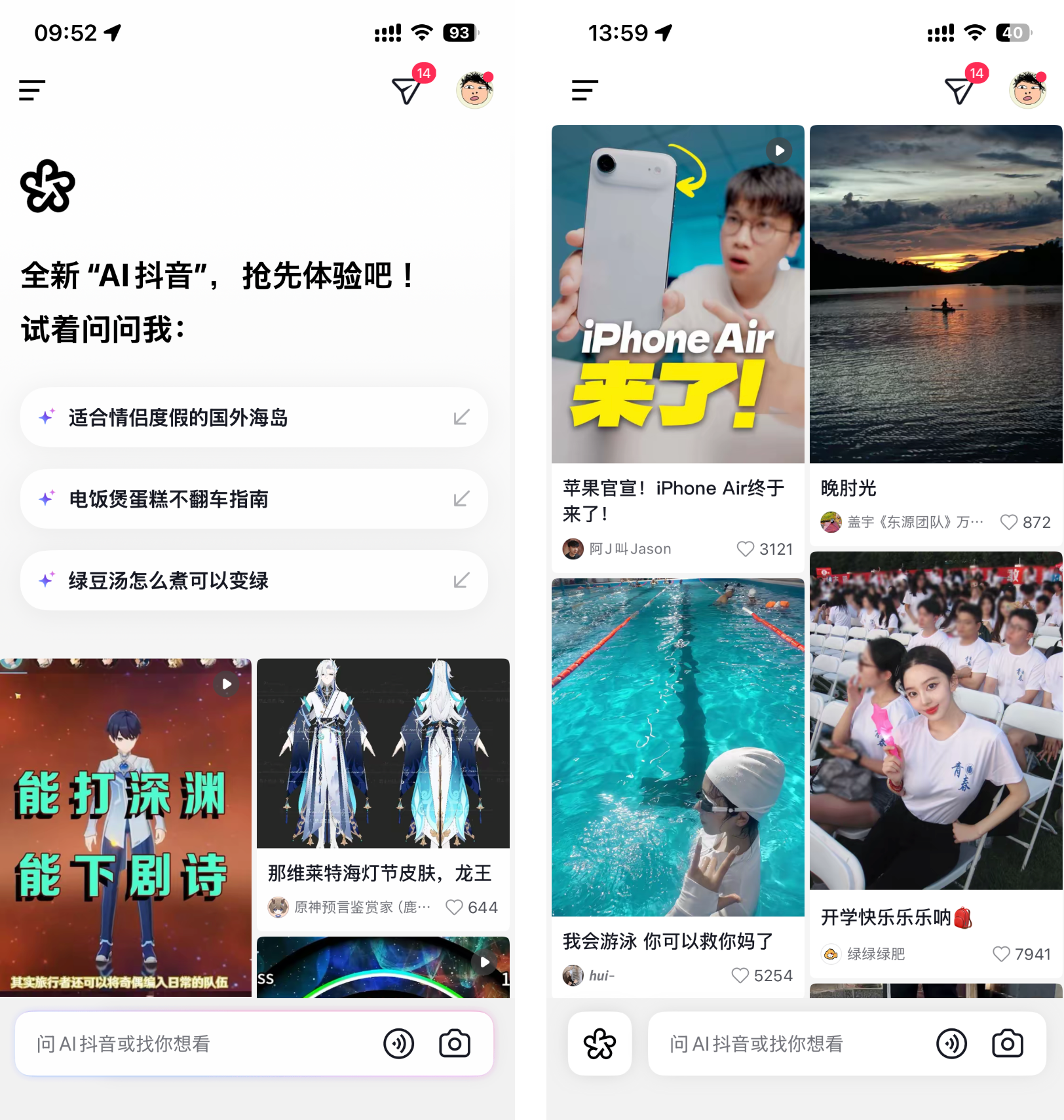This screenshot has width=1064, height=1120.
Task: Like the post by 阿J叫Jason
Action: [x=746, y=549]
